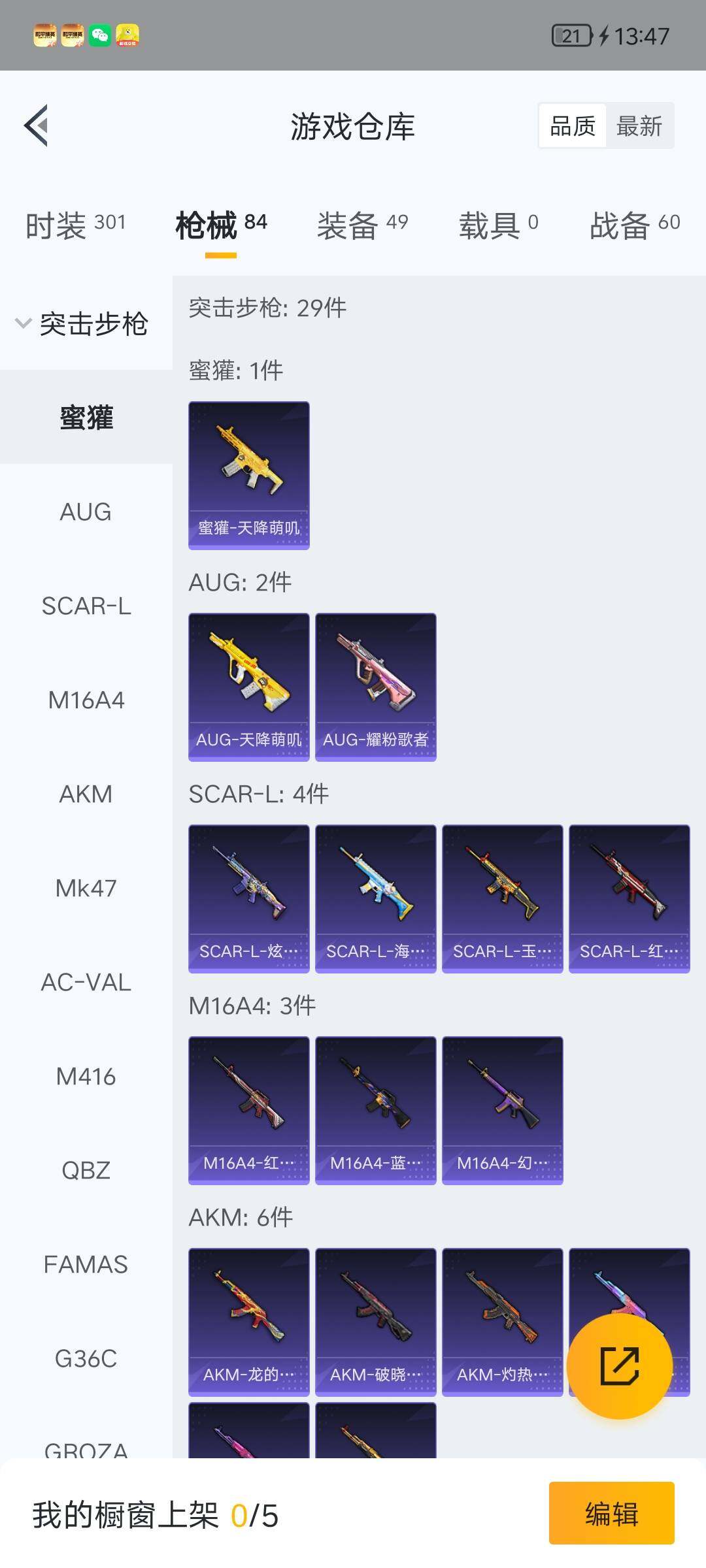Select QBZ in the weapon list
The height and width of the screenshot is (1568, 706).
tap(86, 1170)
